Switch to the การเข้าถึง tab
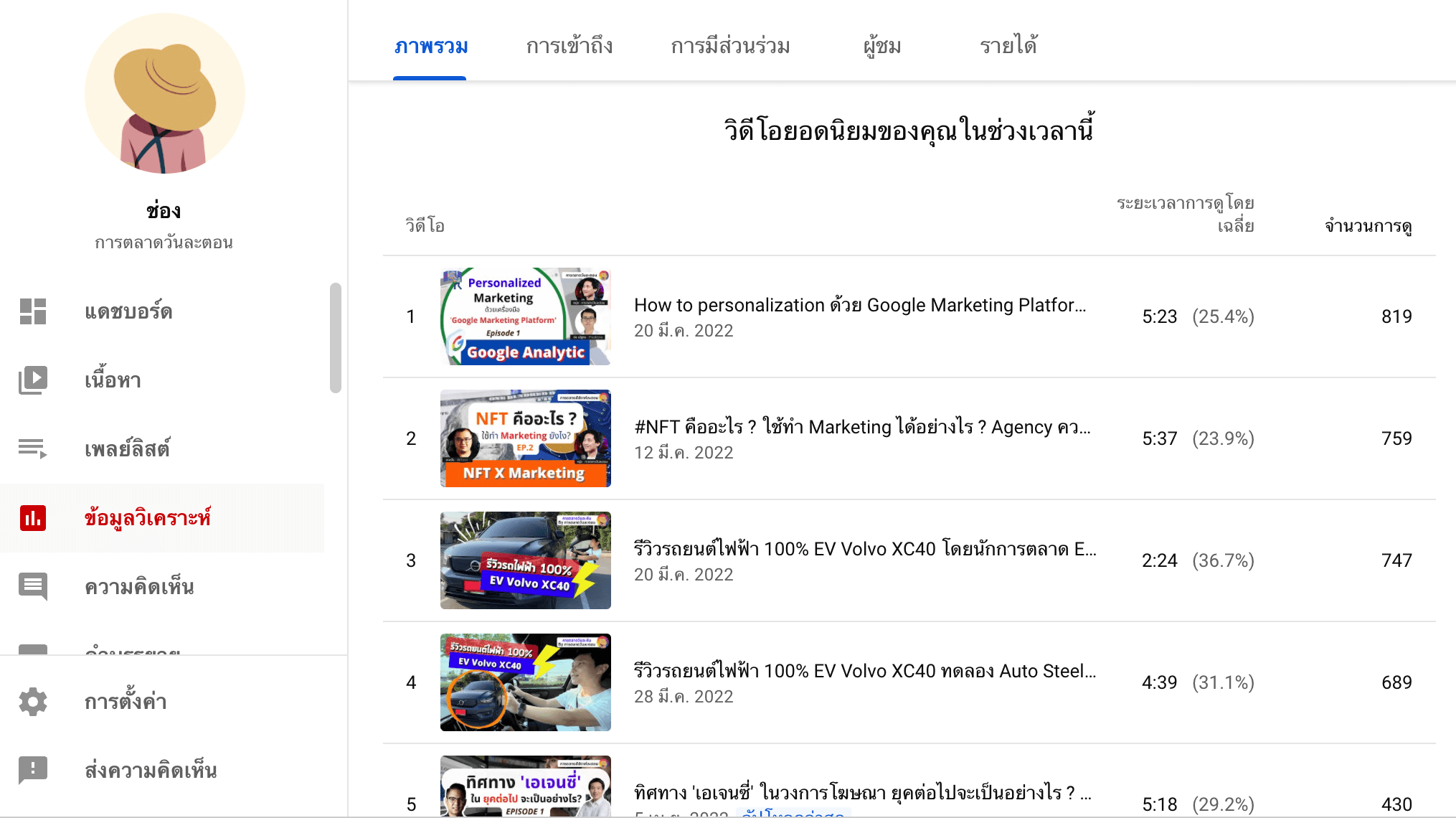 pyautogui.click(x=569, y=47)
